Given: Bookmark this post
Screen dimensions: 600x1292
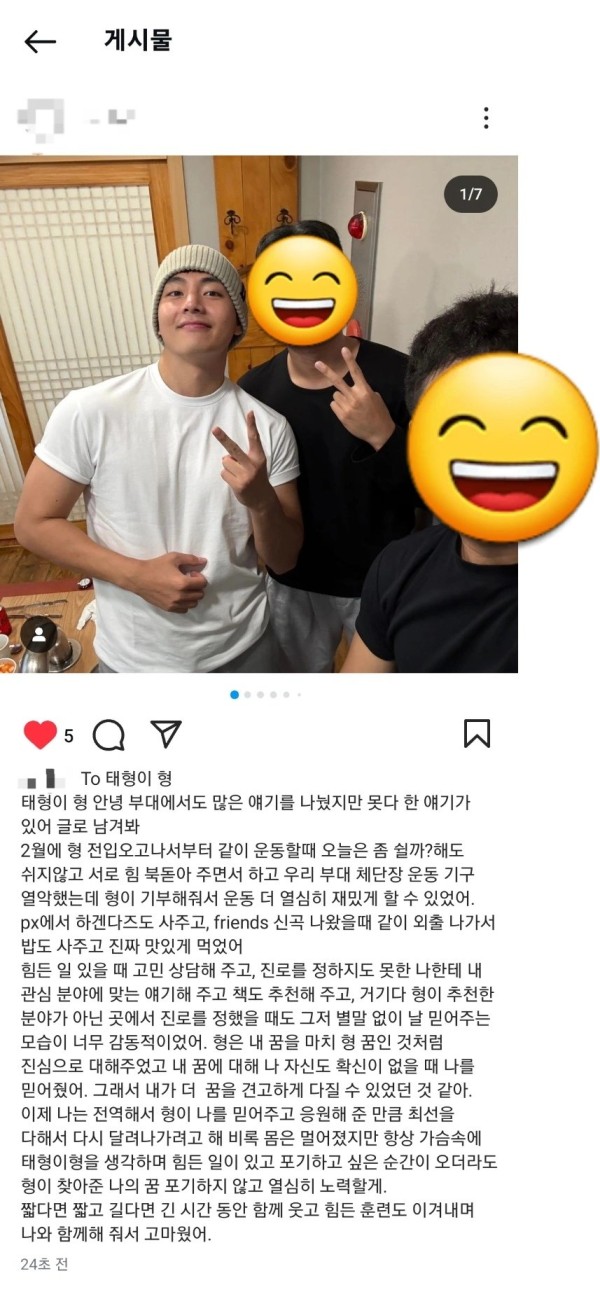Looking at the screenshot, I should click(x=477, y=734).
